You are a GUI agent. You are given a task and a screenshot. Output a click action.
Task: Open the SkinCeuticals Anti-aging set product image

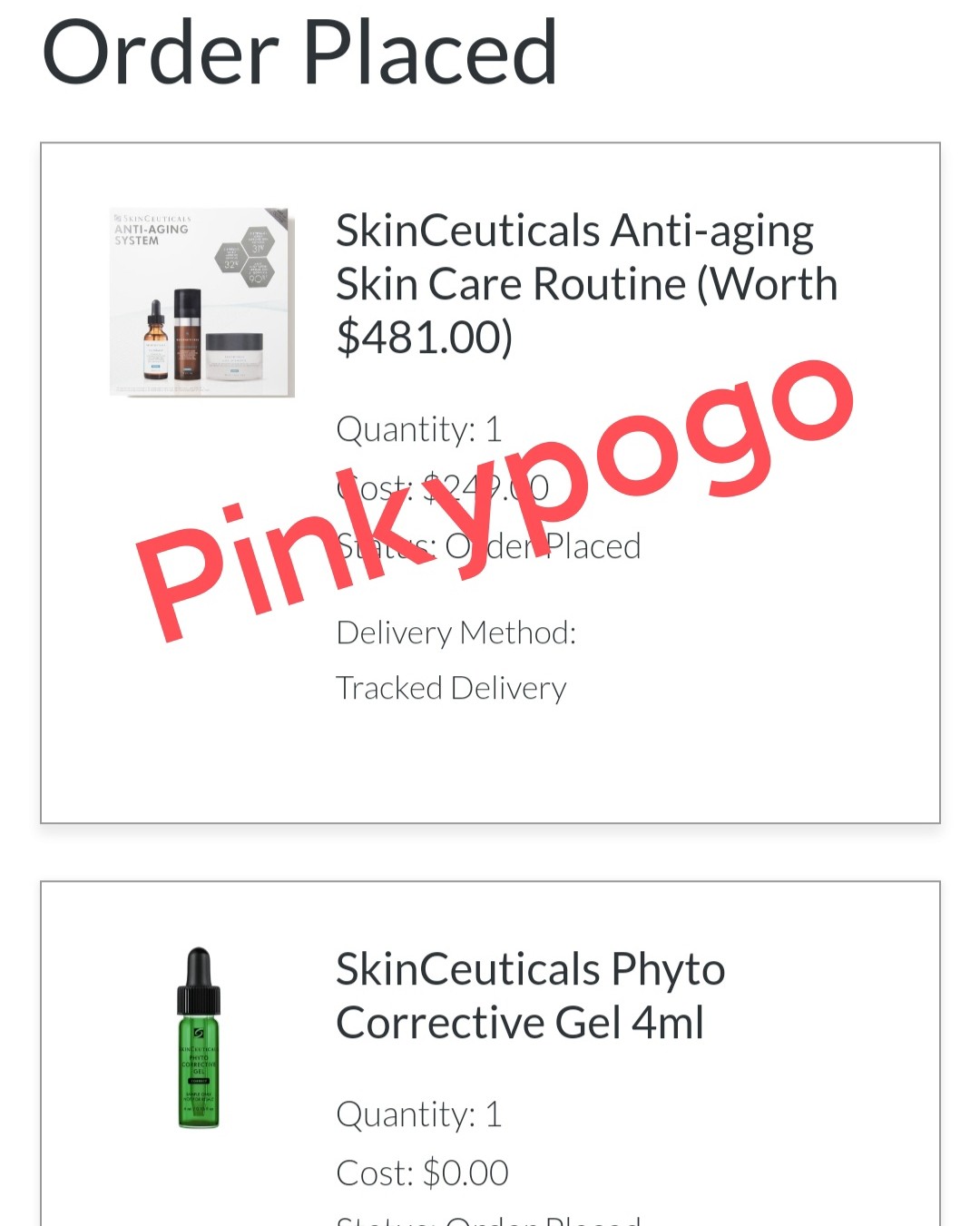(x=201, y=302)
